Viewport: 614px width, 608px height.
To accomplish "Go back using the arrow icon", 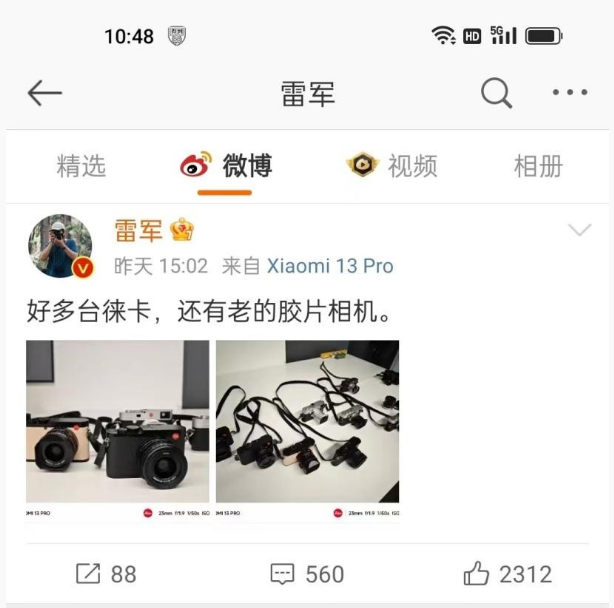I will coord(45,94).
